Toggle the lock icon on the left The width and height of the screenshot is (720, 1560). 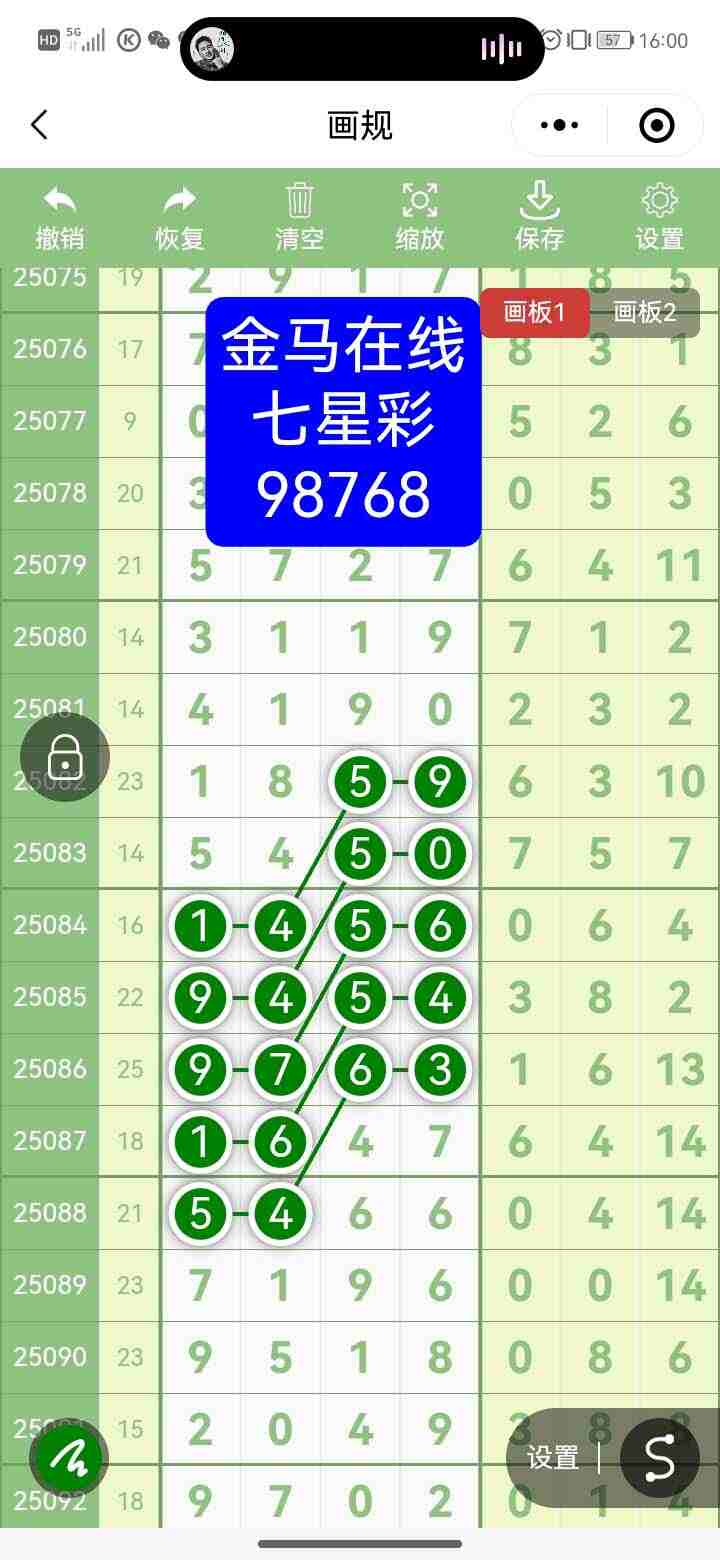pos(64,757)
